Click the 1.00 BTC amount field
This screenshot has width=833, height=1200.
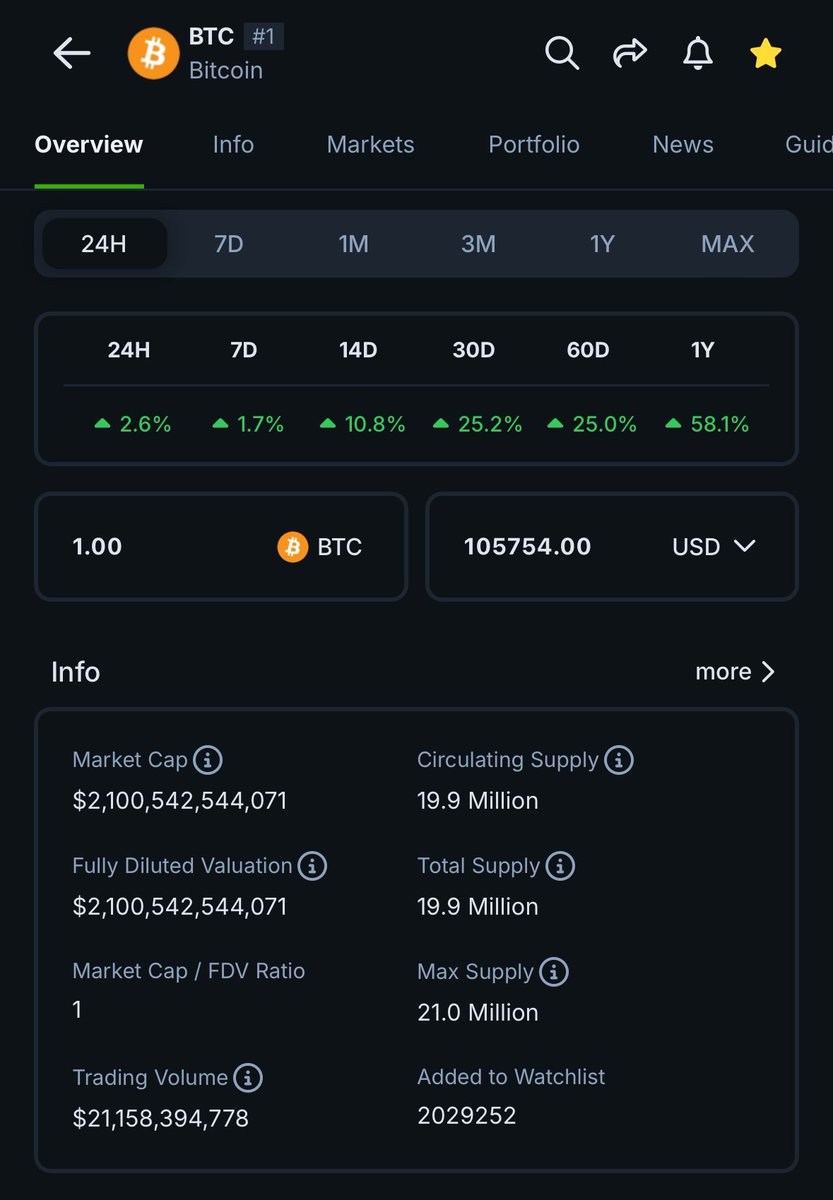pyautogui.click(x=150, y=547)
